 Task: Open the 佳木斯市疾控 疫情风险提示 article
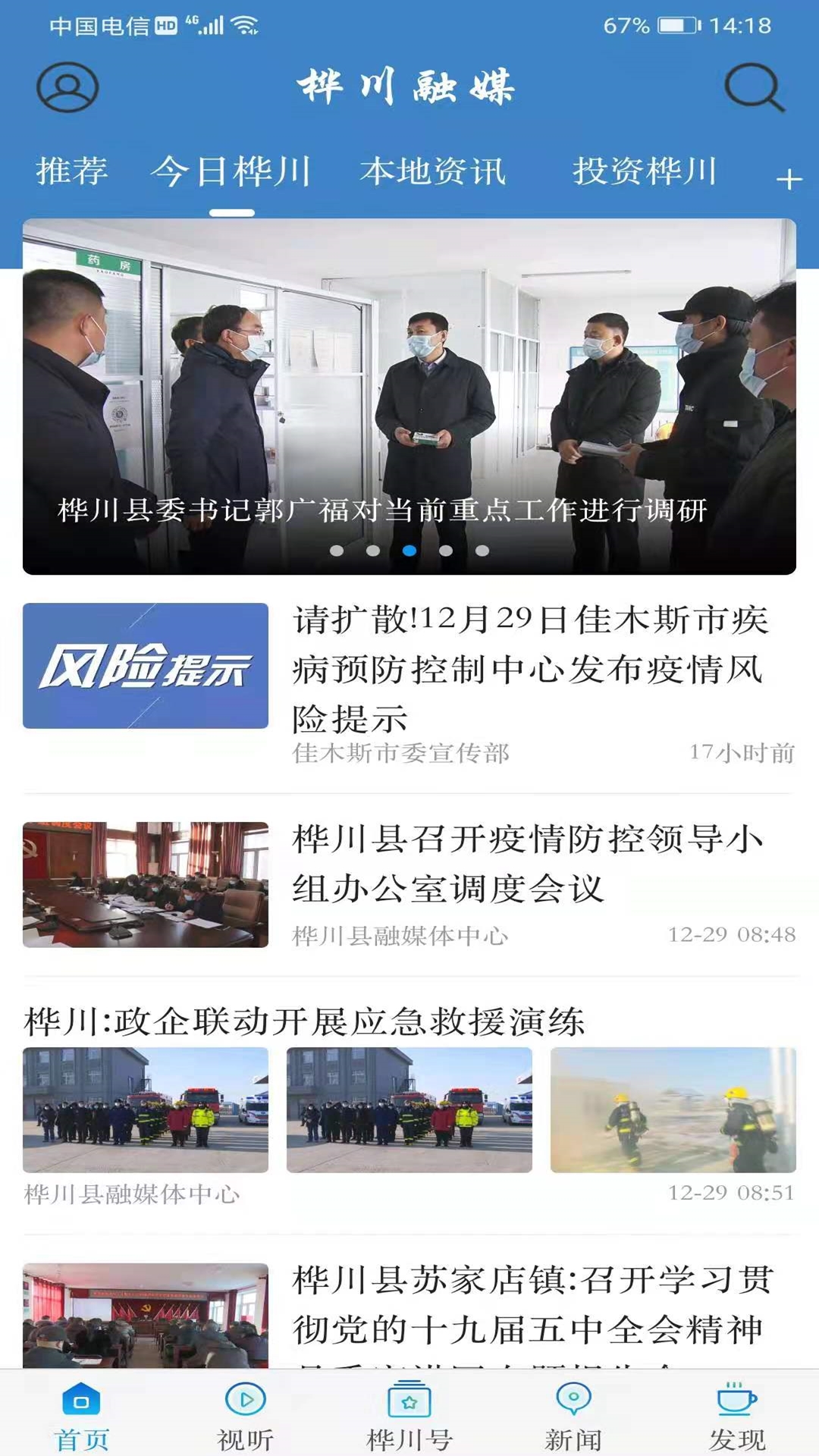529,667
